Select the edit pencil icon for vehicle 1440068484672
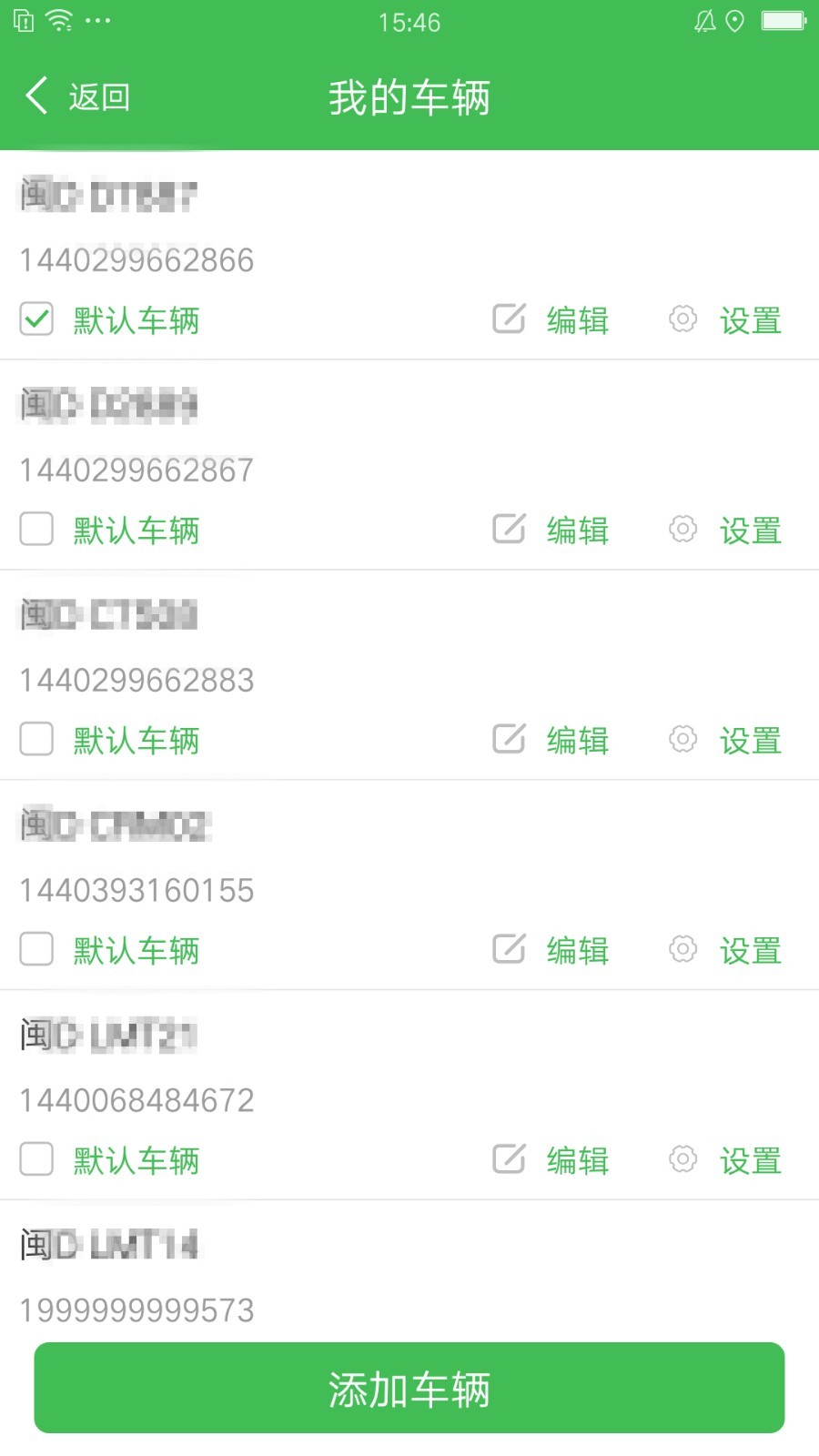This screenshot has width=819, height=1456. (x=508, y=1159)
